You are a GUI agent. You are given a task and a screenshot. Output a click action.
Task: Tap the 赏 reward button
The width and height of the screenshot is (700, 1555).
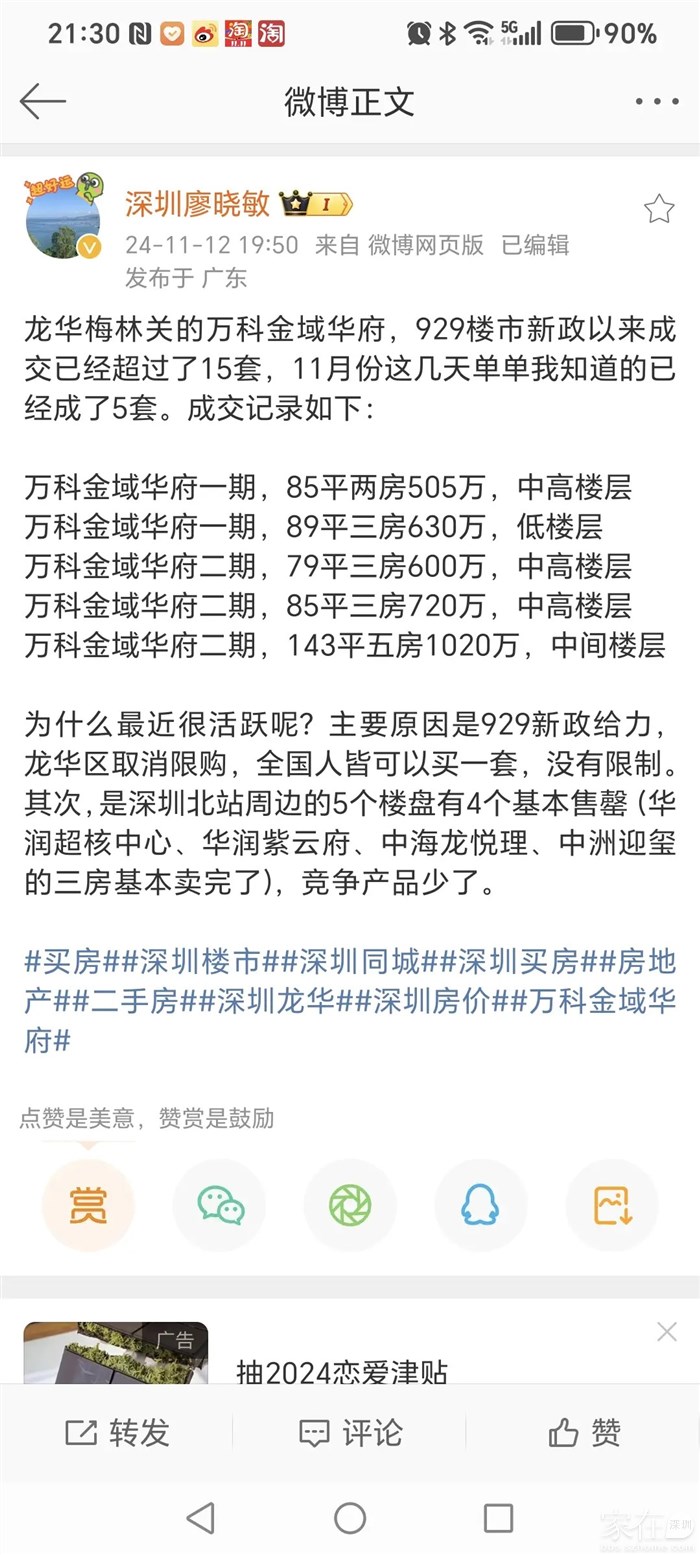88,1206
